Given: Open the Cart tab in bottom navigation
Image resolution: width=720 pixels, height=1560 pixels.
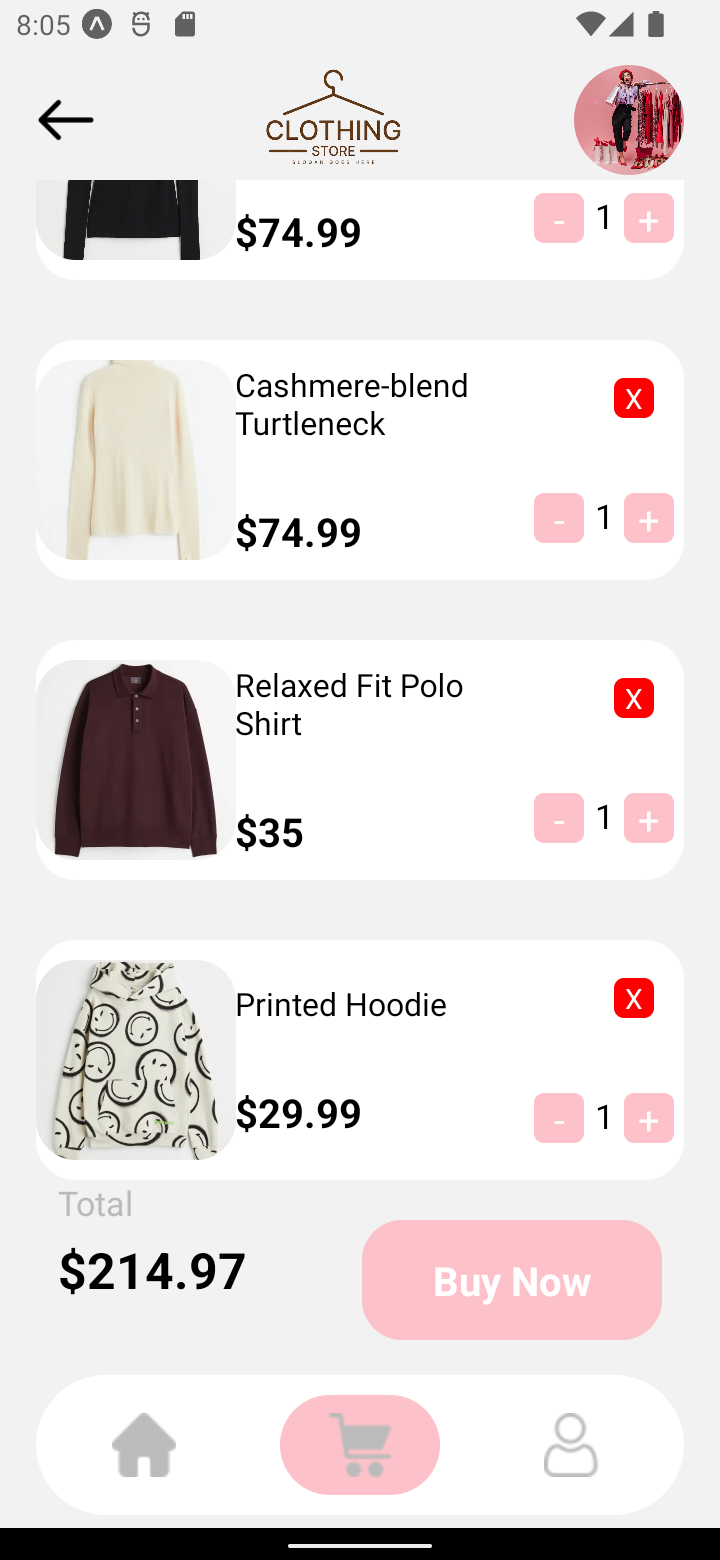Looking at the screenshot, I should point(360,1444).
